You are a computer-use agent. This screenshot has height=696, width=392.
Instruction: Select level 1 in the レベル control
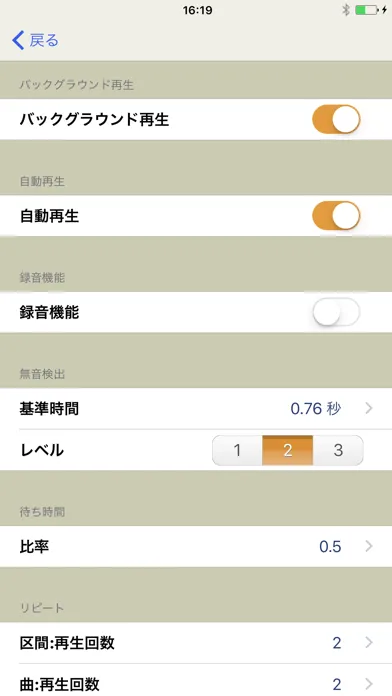coord(237,450)
